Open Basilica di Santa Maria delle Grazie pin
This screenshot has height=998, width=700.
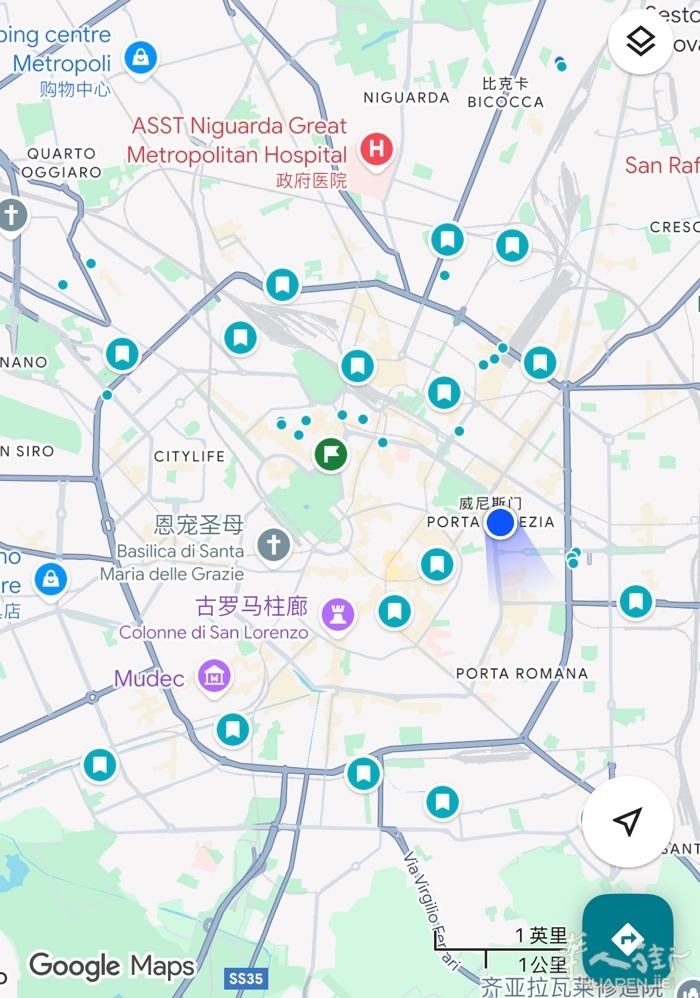coord(273,545)
